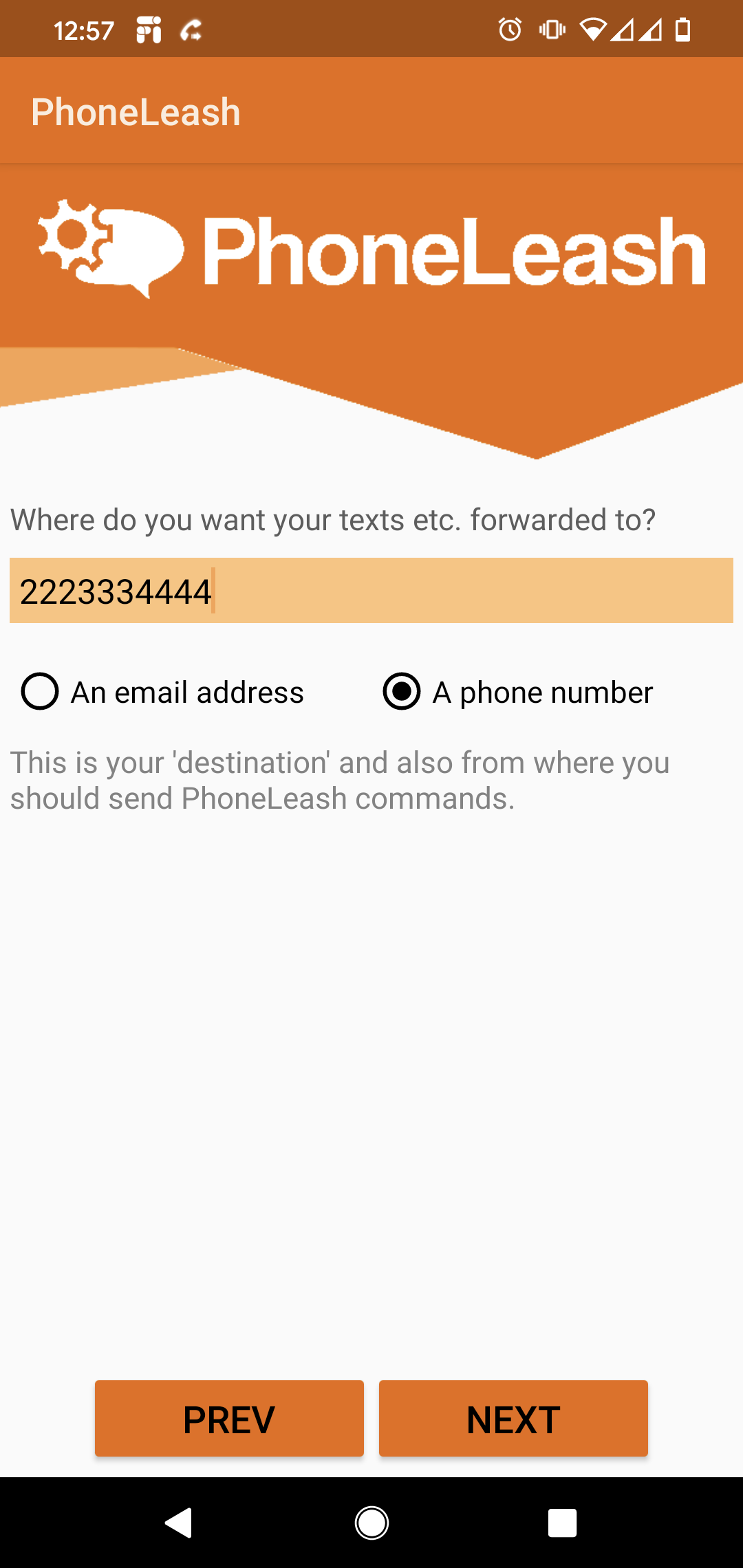Tap the status bar clock showing 12:57

tap(85, 28)
